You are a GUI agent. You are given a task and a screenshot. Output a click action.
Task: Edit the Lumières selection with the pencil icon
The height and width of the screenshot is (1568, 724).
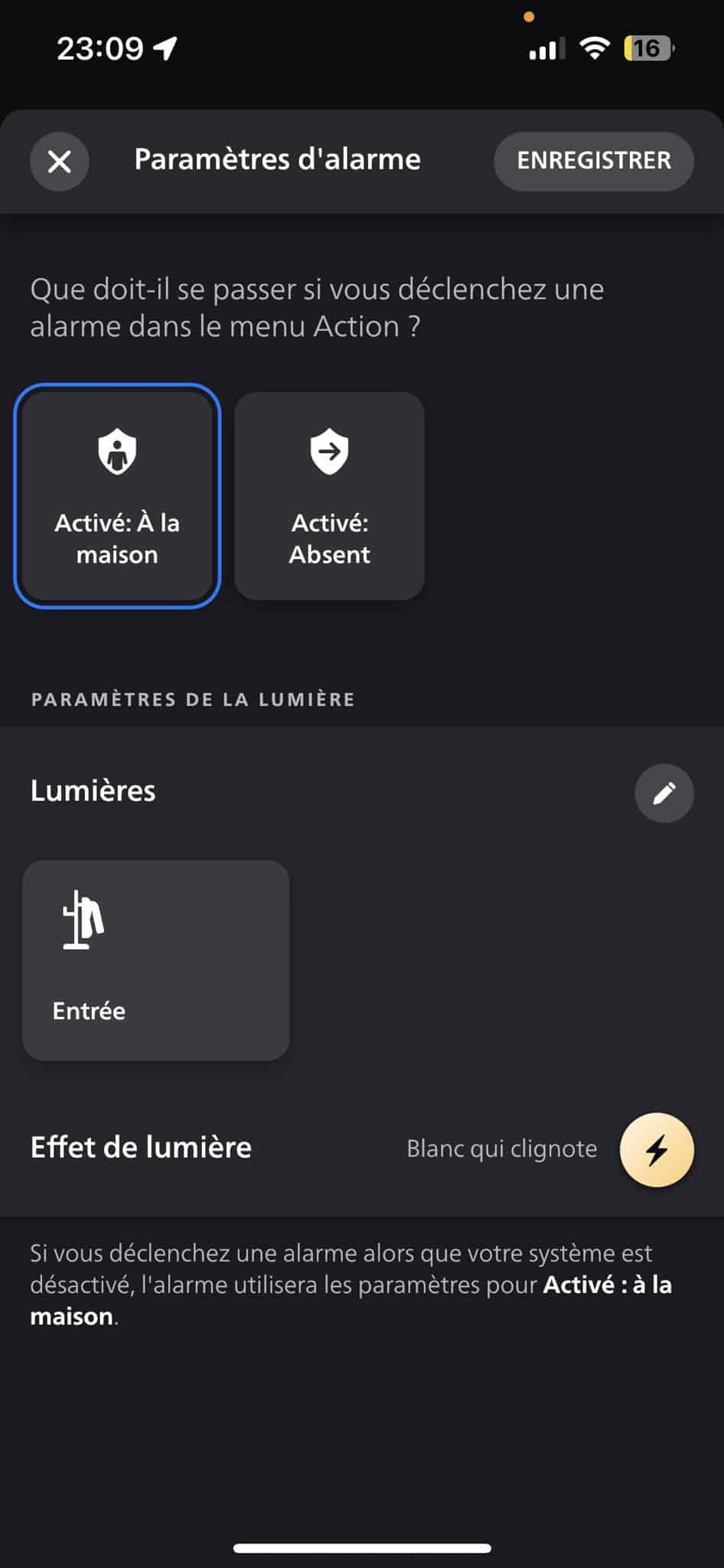click(664, 792)
